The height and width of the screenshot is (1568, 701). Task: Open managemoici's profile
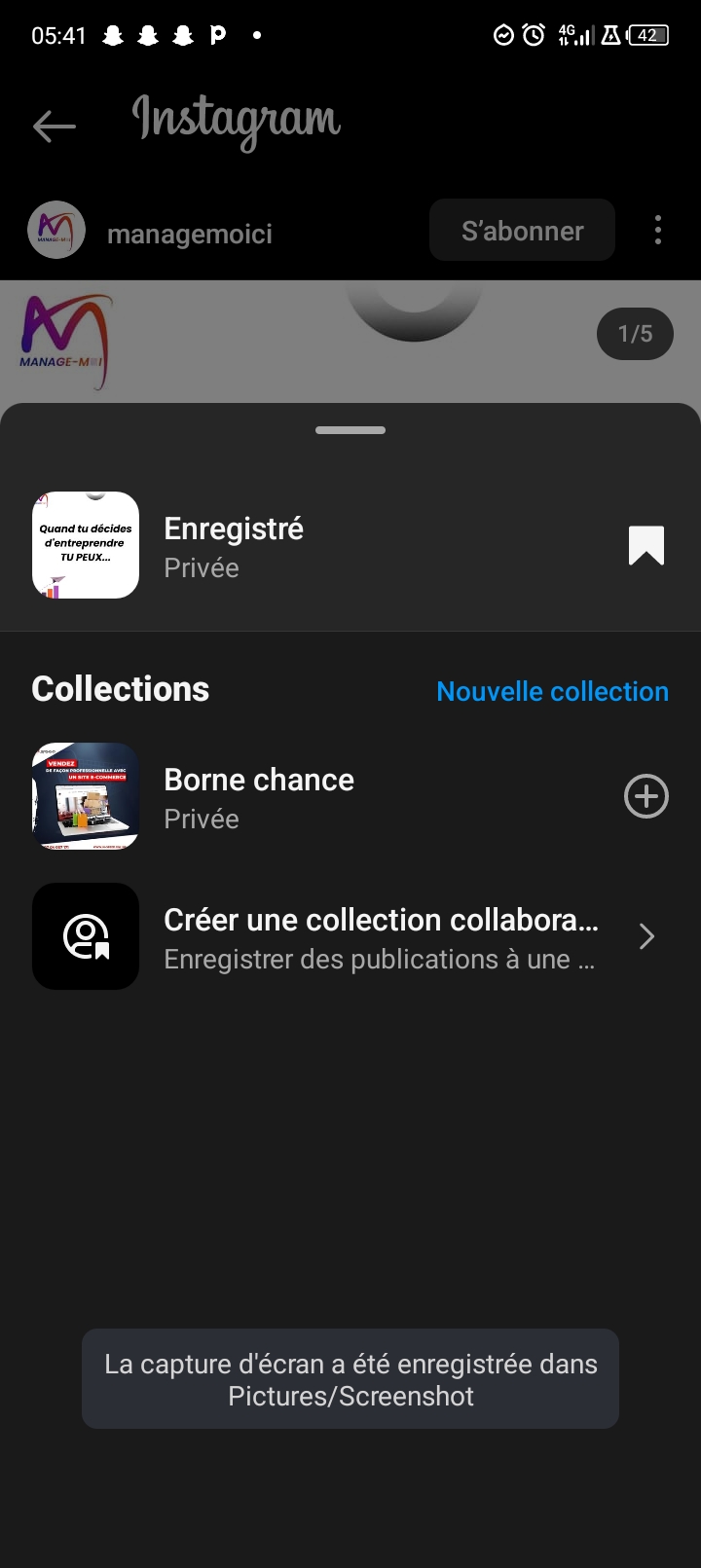189,234
